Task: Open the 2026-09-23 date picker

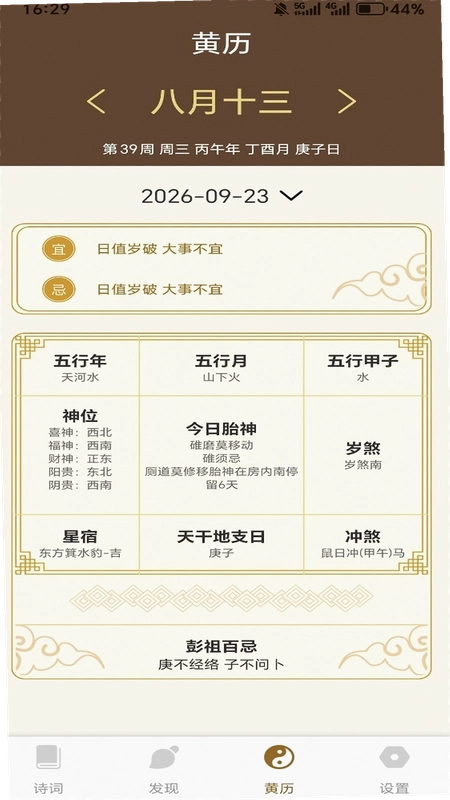Action: (221, 196)
